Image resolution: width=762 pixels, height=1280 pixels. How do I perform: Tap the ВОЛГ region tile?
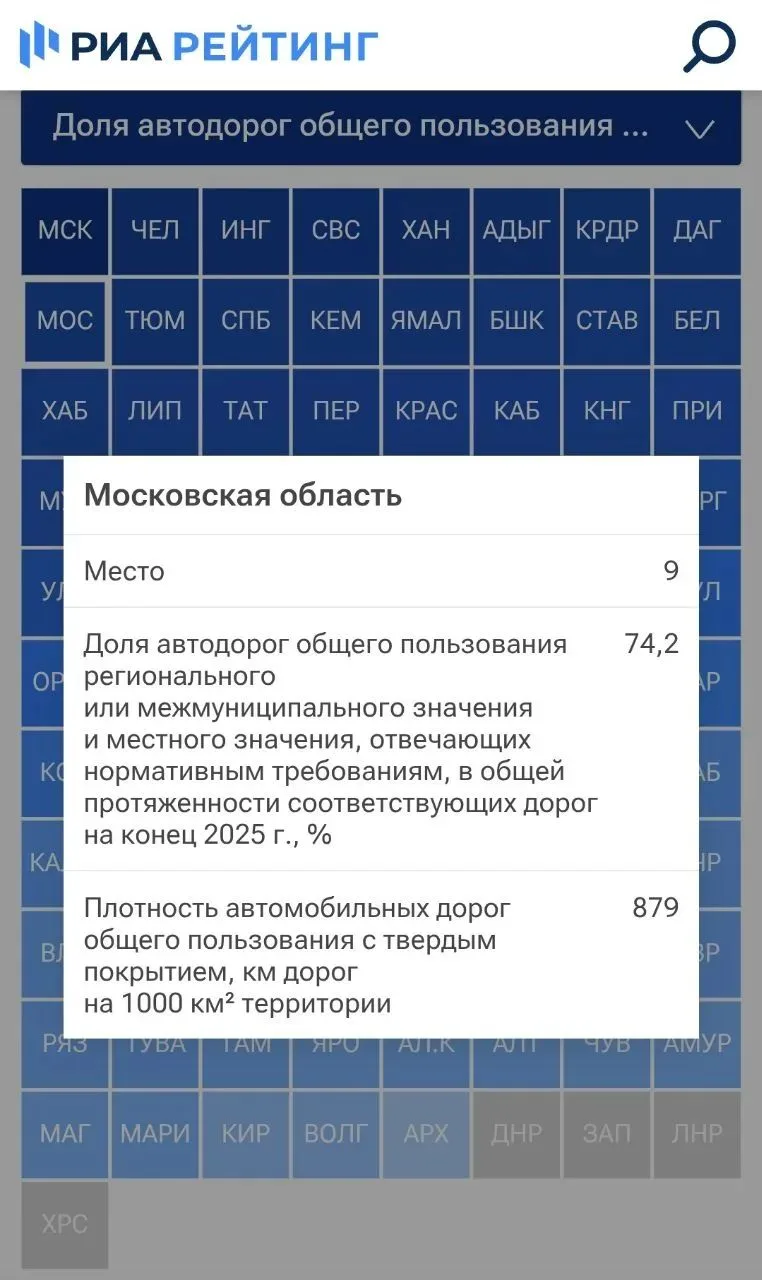click(336, 1134)
